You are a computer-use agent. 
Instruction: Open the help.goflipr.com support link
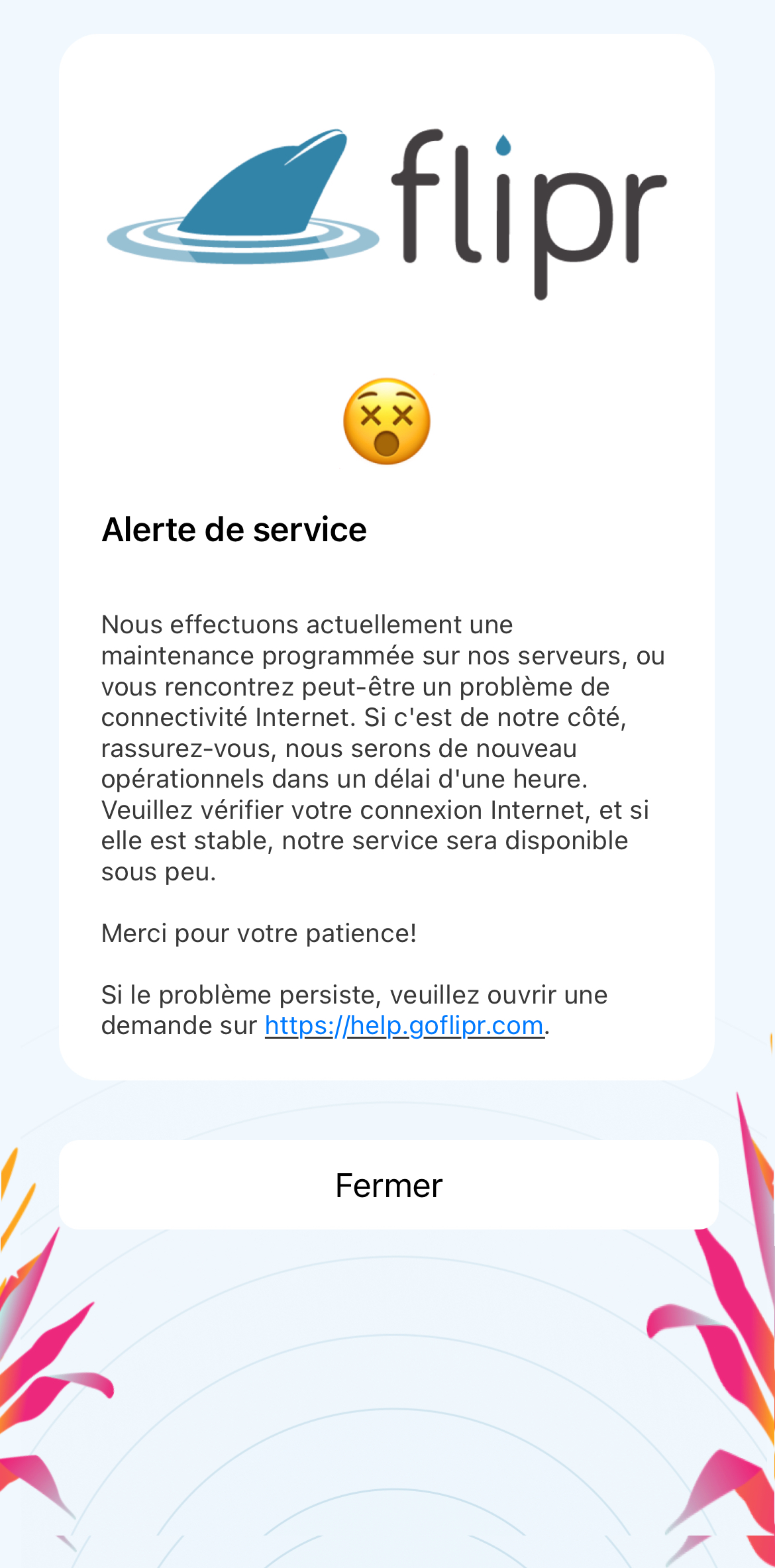pyautogui.click(x=404, y=1025)
